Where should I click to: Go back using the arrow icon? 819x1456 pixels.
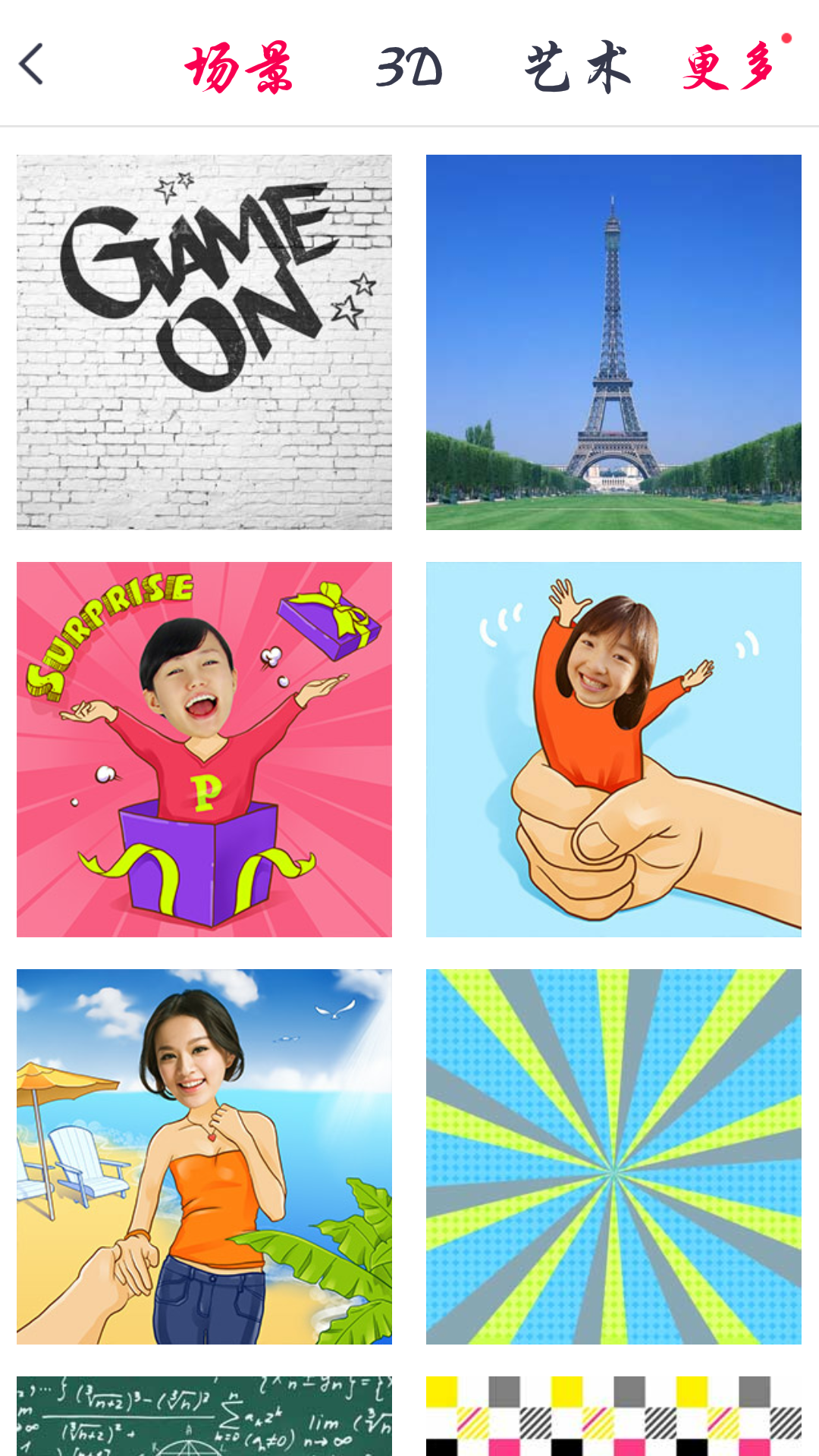(x=32, y=64)
